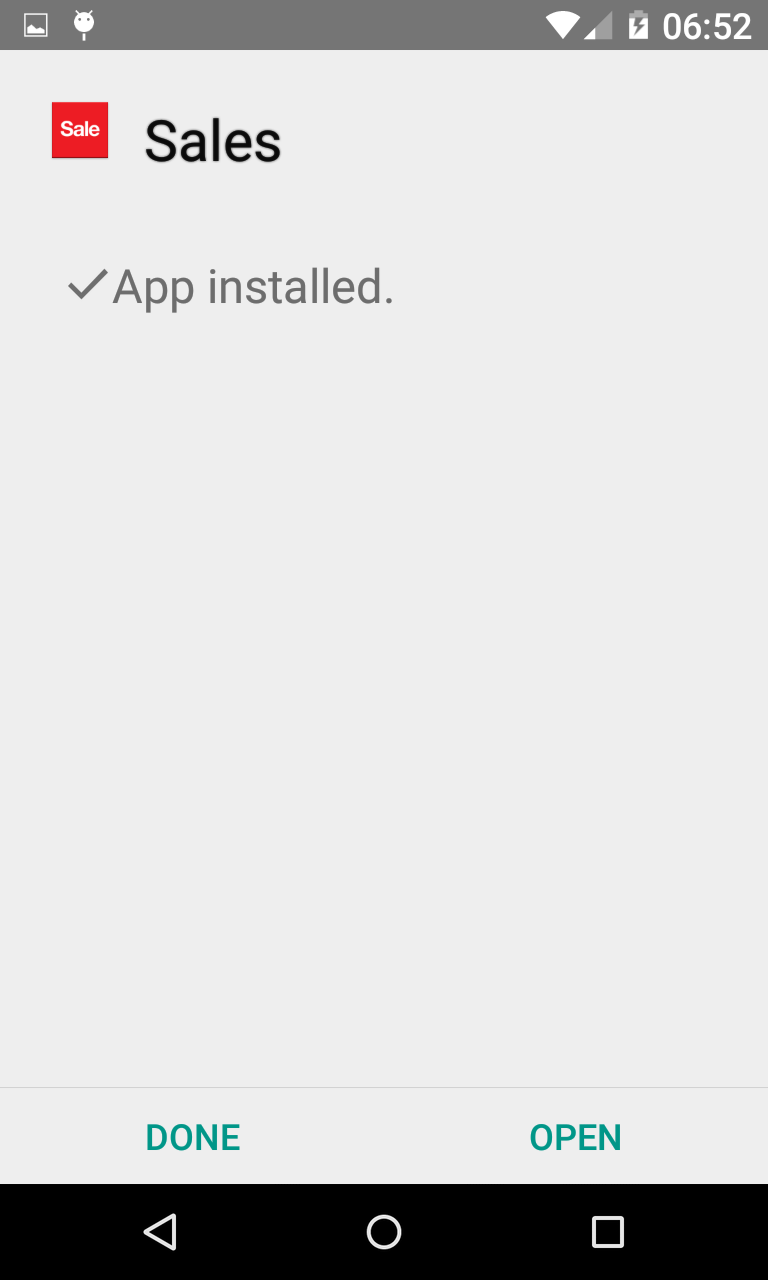Open the installed Sales app

point(575,1137)
